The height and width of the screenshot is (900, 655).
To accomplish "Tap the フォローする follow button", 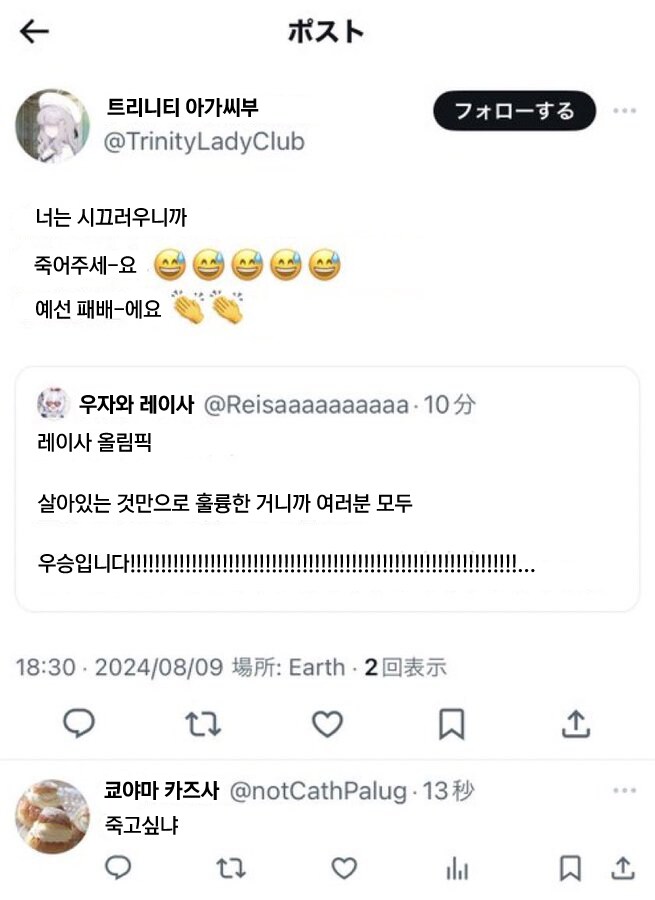I will (514, 110).
